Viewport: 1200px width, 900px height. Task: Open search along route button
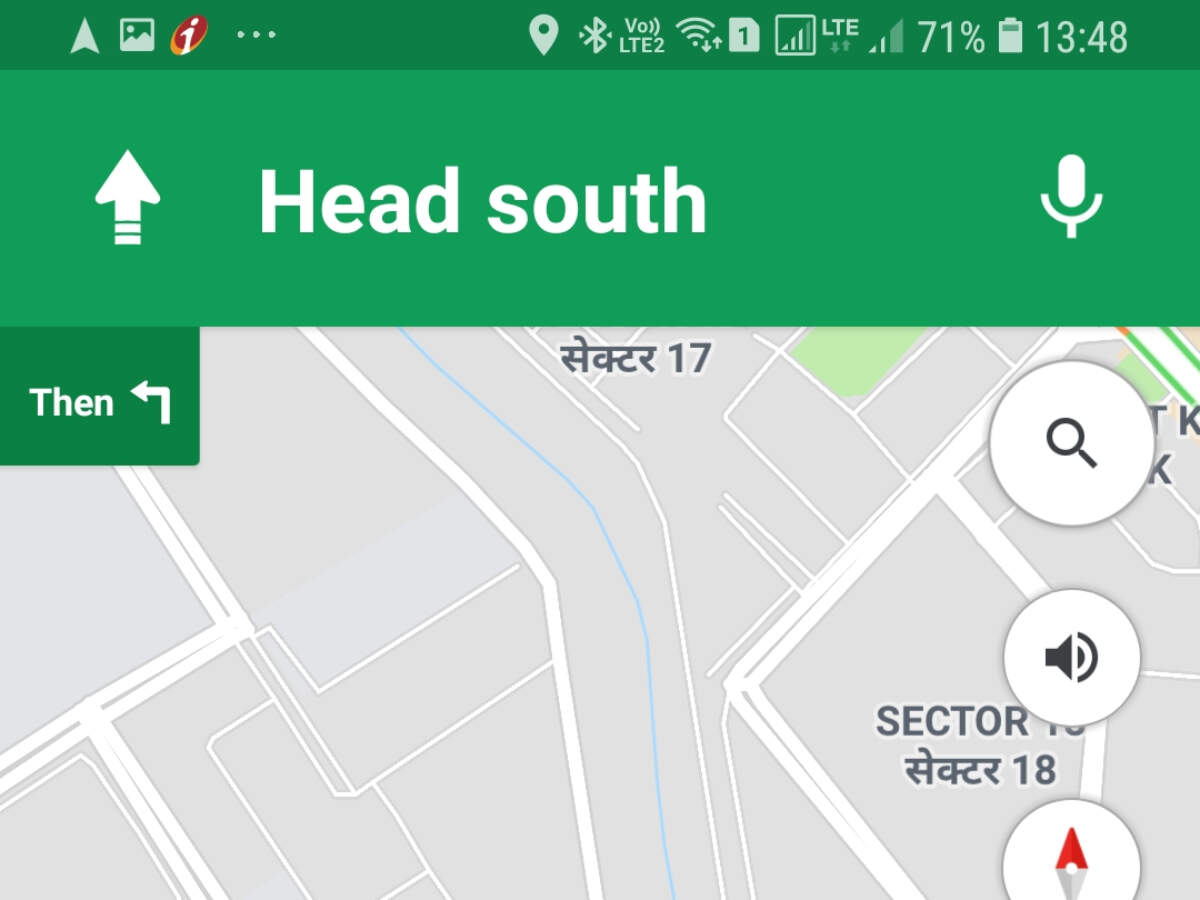tap(1071, 442)
